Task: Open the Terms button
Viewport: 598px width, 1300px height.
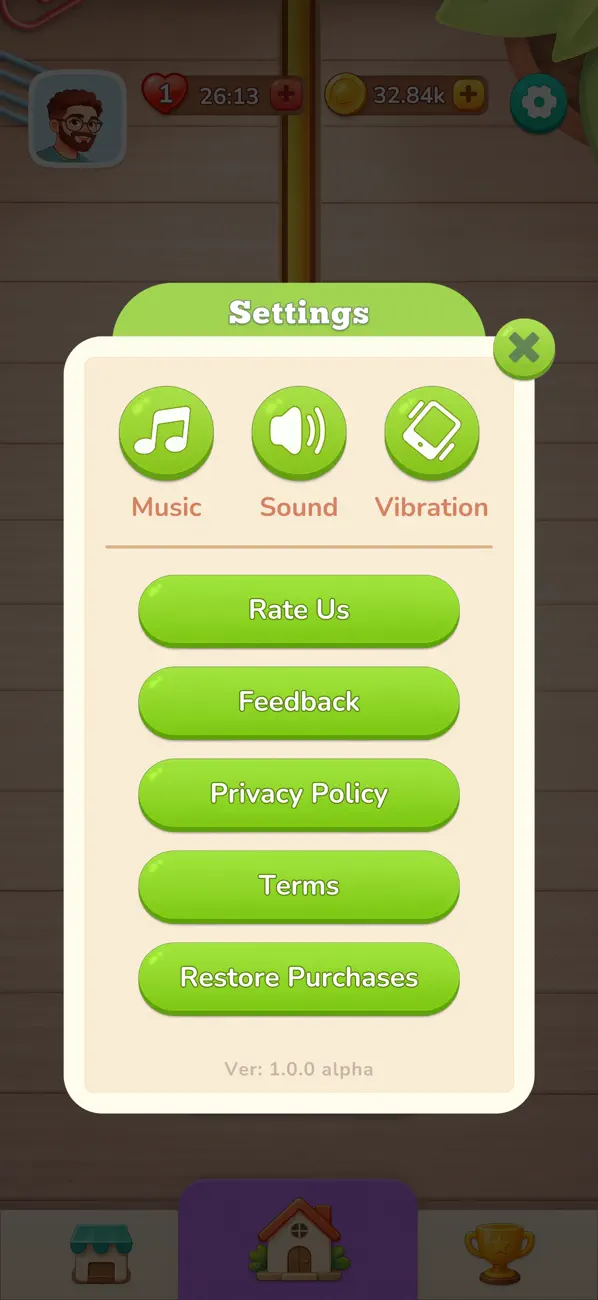Action: coord(299,887)
